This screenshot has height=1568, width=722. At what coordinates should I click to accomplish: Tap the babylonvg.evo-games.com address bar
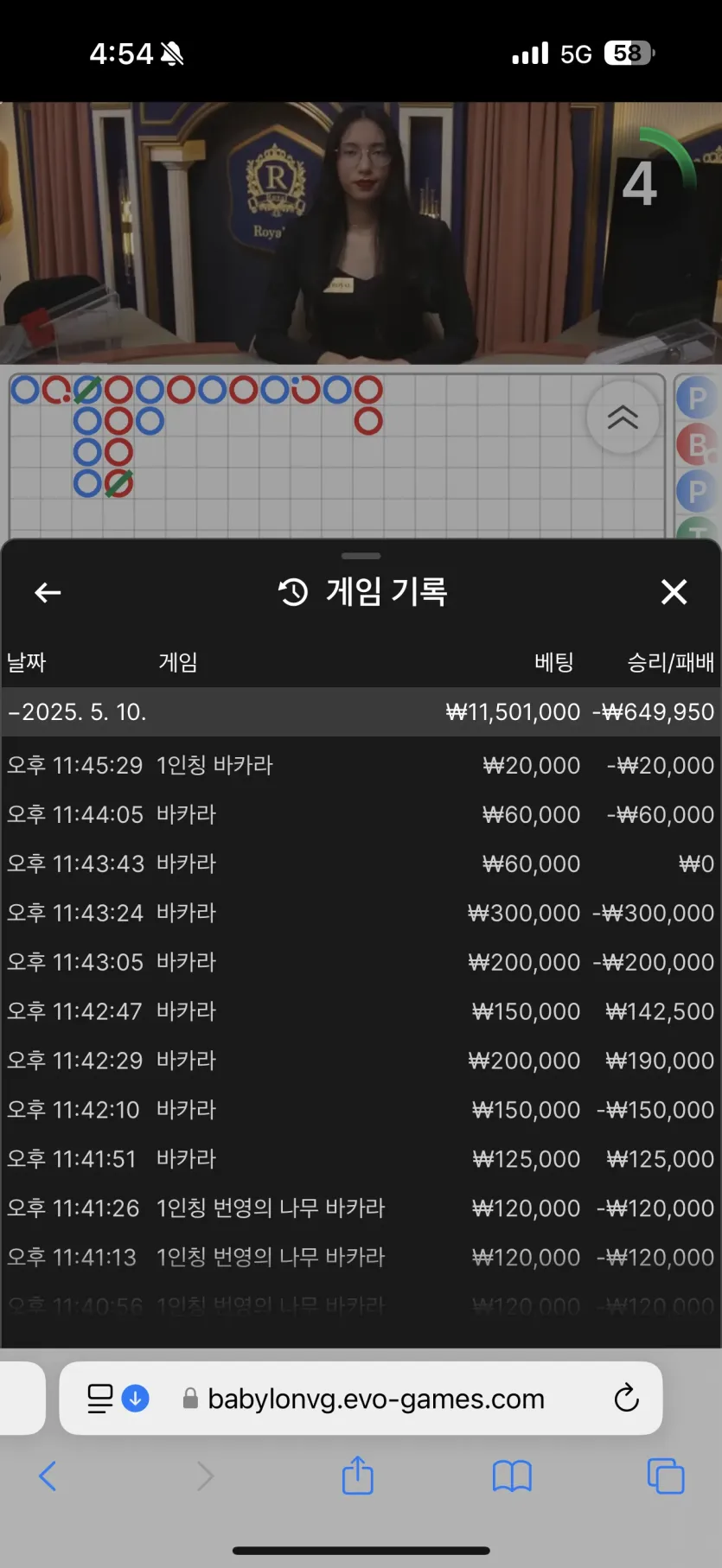pyautogui.click(x=376, y=1398)
